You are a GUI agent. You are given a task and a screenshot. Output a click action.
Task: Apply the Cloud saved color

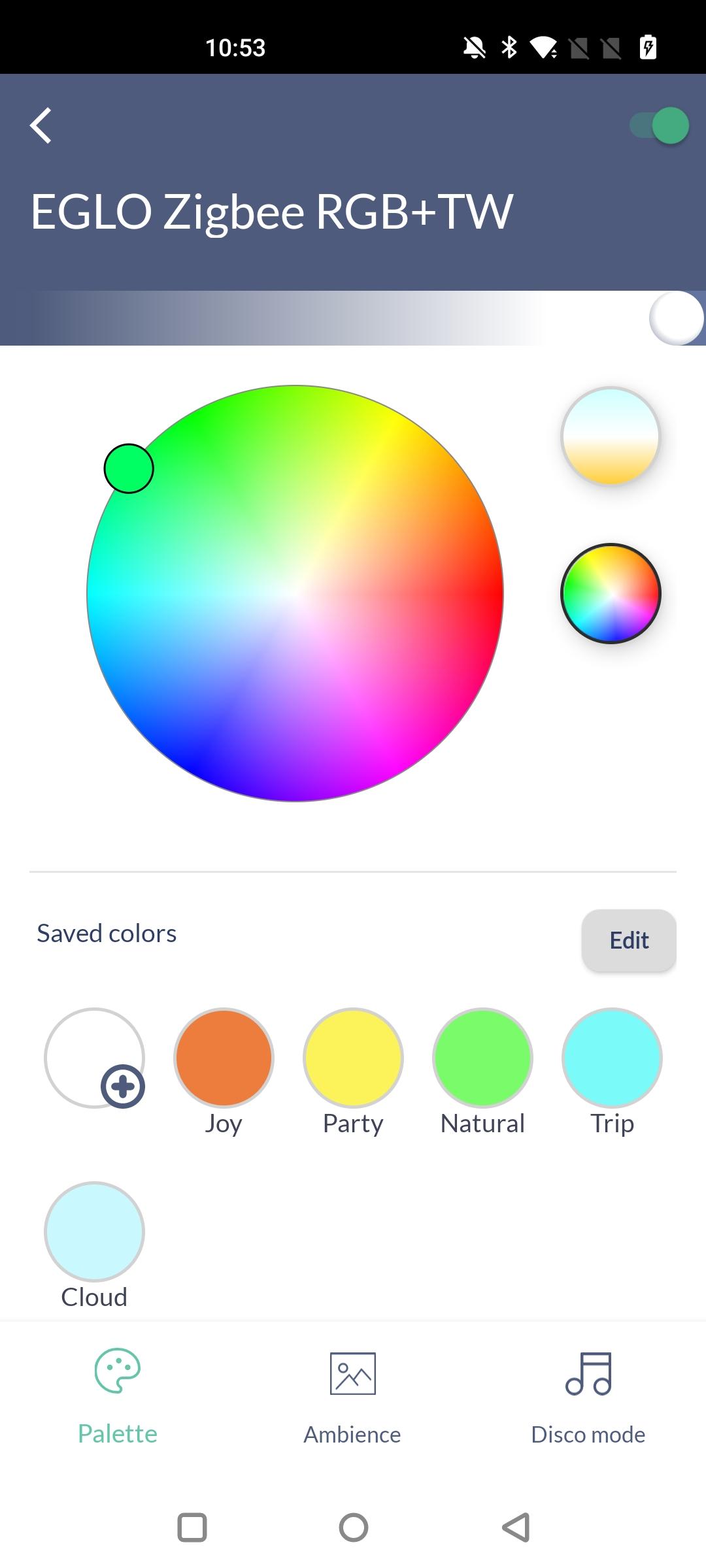click(94, 1232)
